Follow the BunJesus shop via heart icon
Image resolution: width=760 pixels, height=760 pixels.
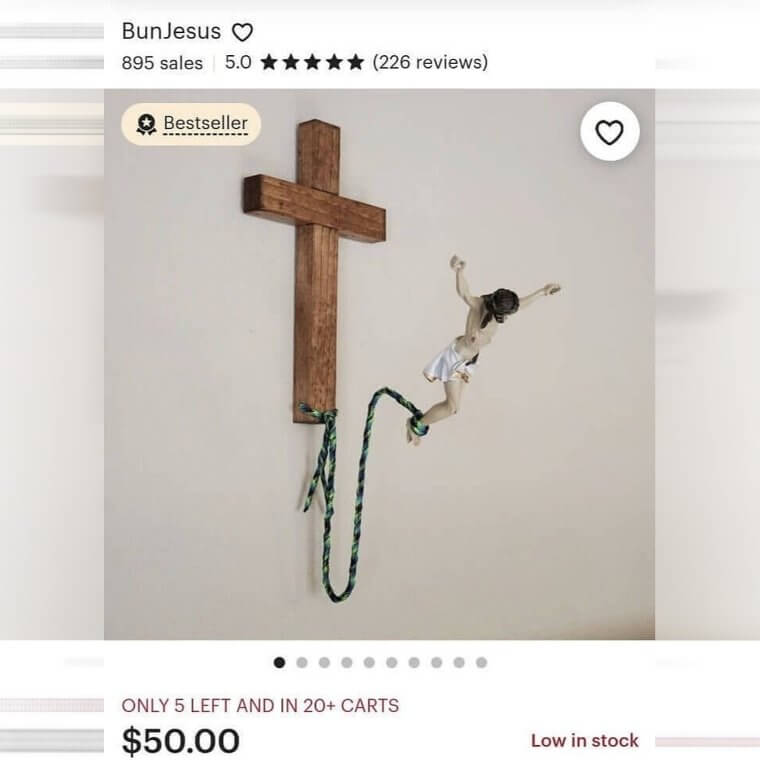pyautogui.click(x=242, y=32)
